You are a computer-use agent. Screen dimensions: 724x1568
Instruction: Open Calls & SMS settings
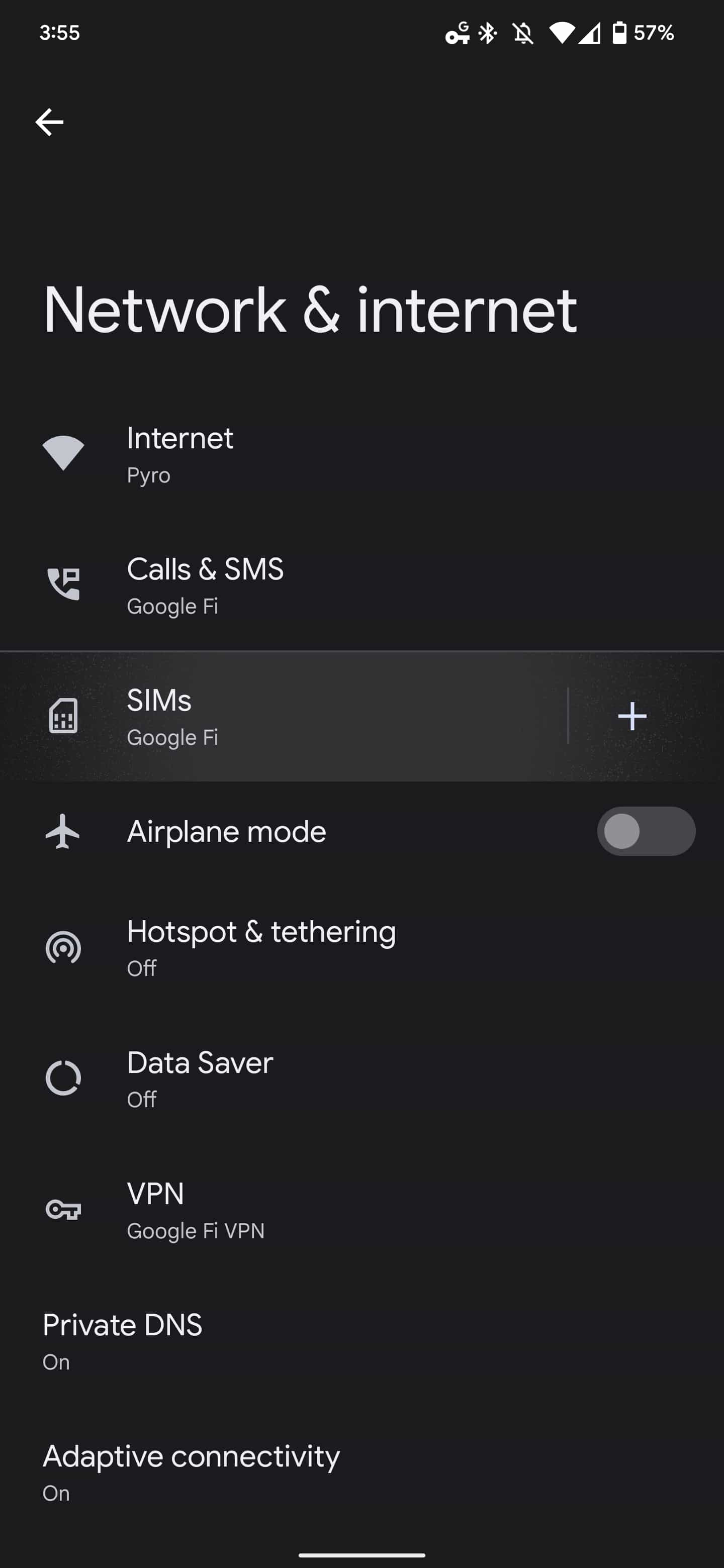click(x=205, y=584)
